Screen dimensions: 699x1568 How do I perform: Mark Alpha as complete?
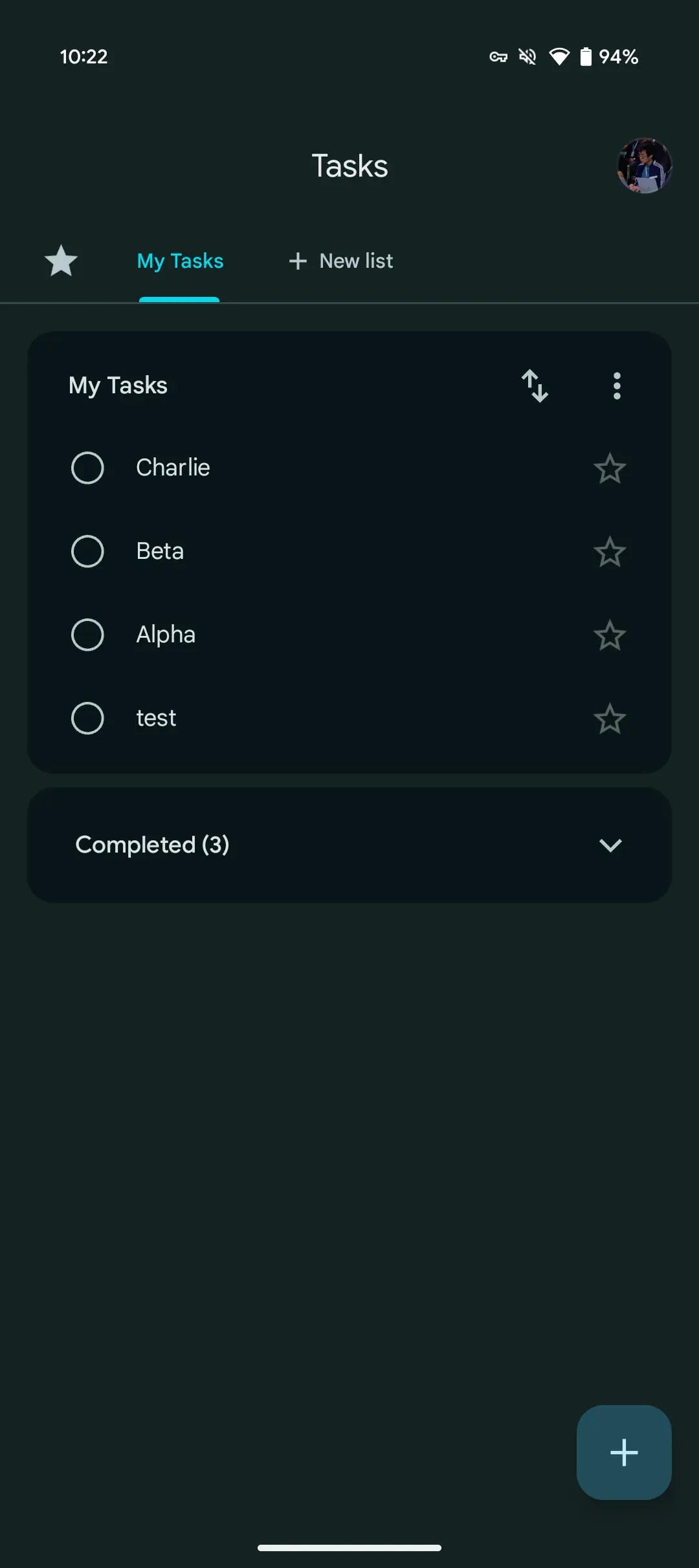tap(87, 635)
